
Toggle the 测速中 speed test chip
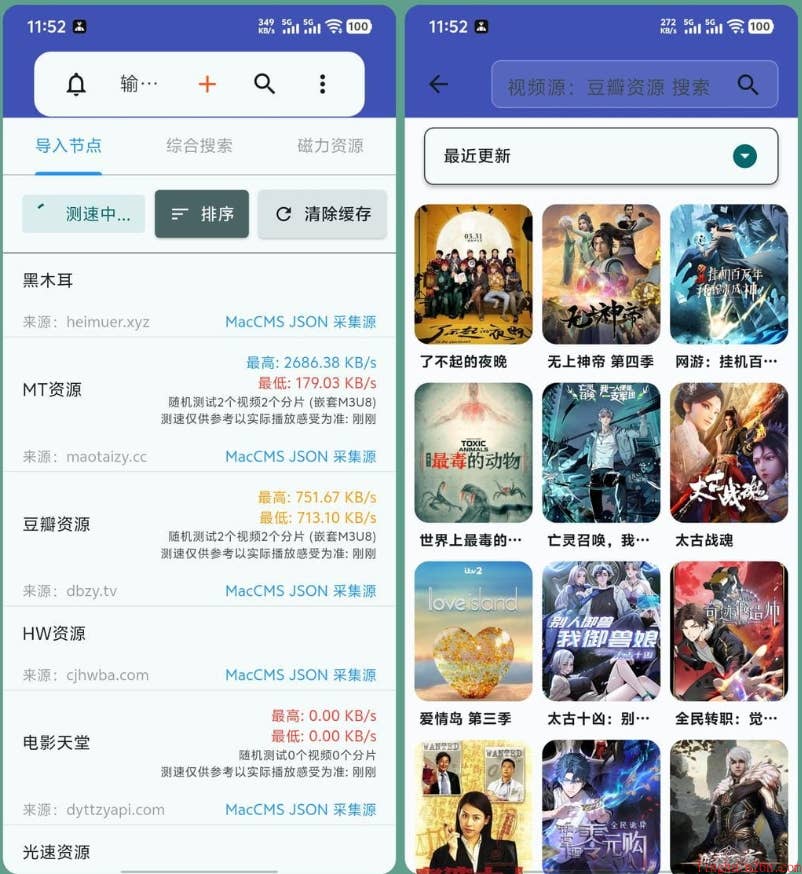[x=83, y=213]
